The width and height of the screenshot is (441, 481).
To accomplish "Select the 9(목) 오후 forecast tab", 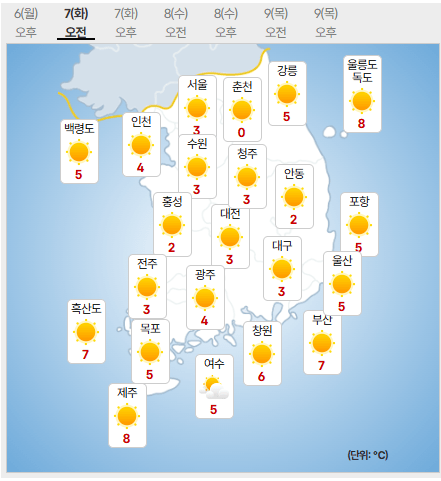I will click(x=326, y=23).
